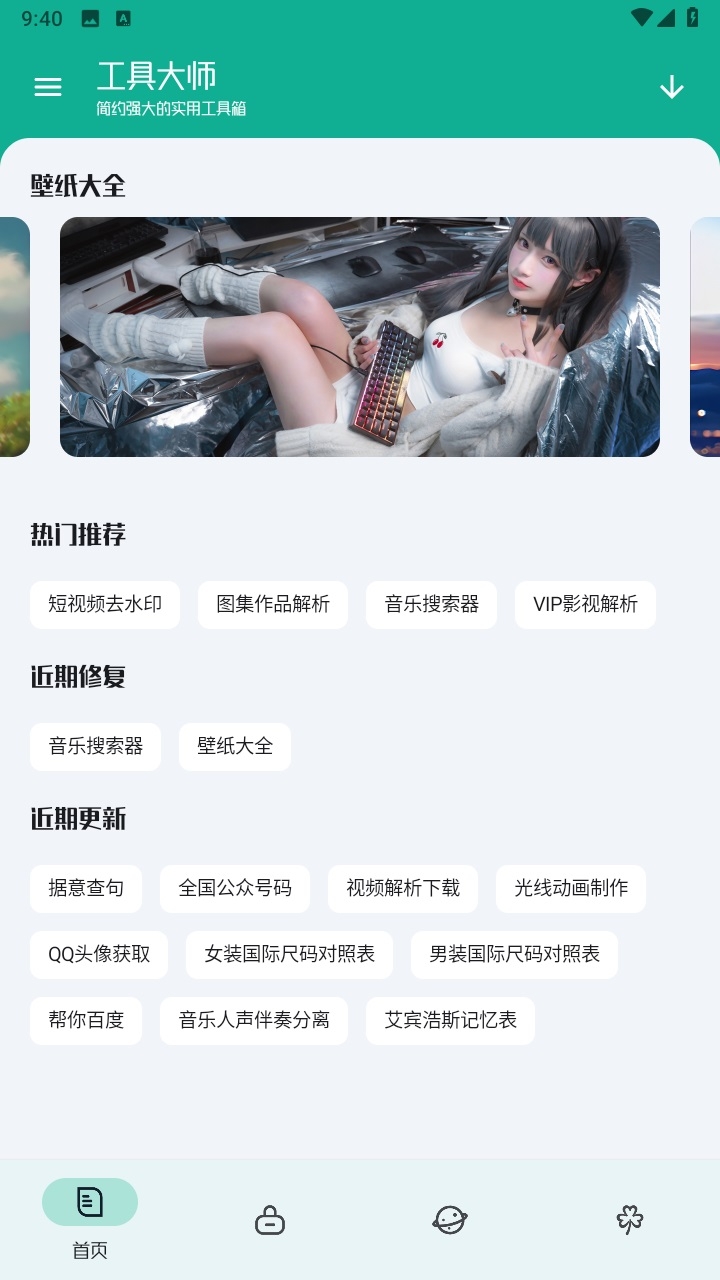Image resolution: width=720 pixels, height=1280 pixels.
Task: Open the center wallpaper banner image
Action: click(x=360, y=337)
